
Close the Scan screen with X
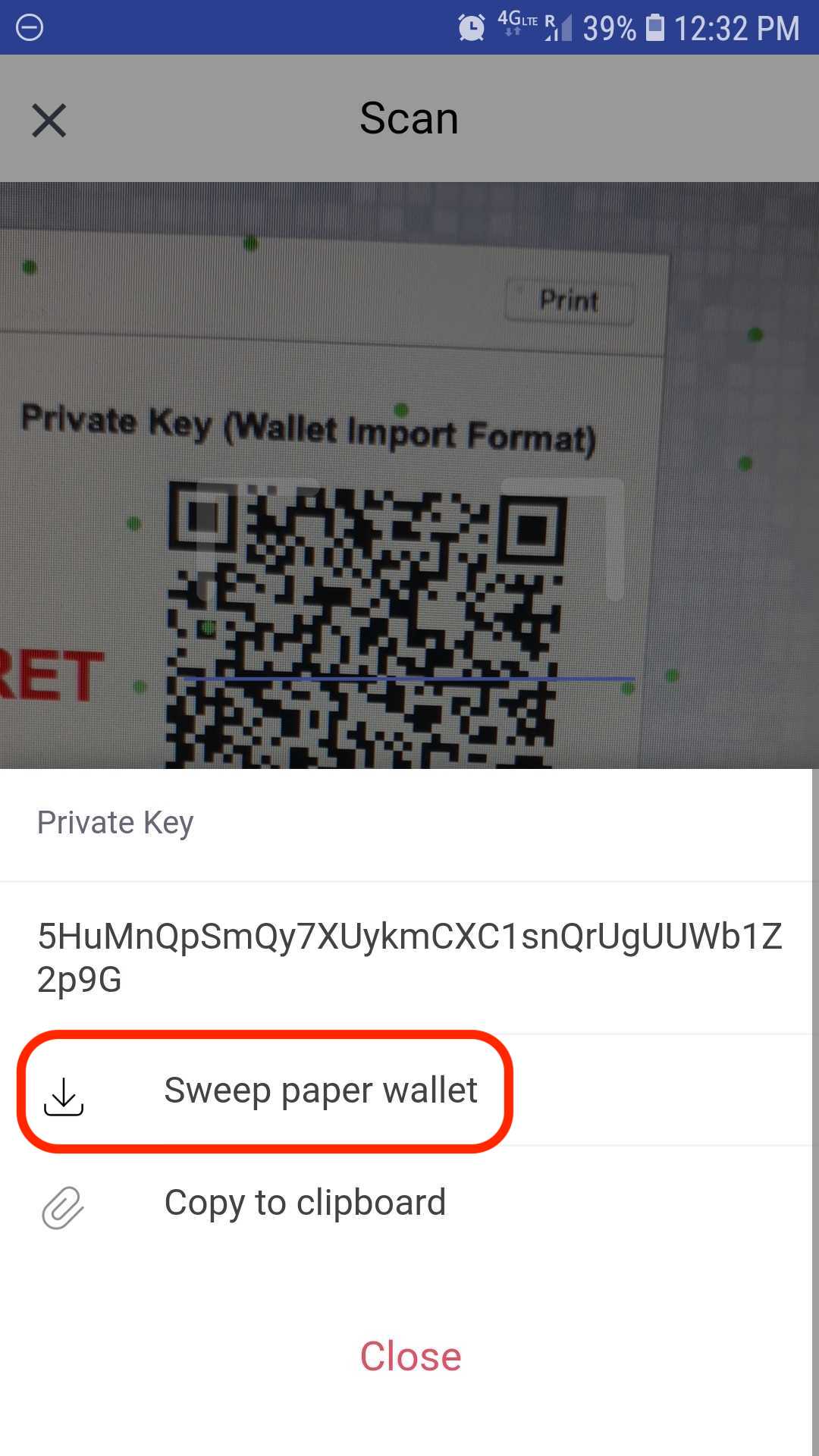click(x=49, y=121)
